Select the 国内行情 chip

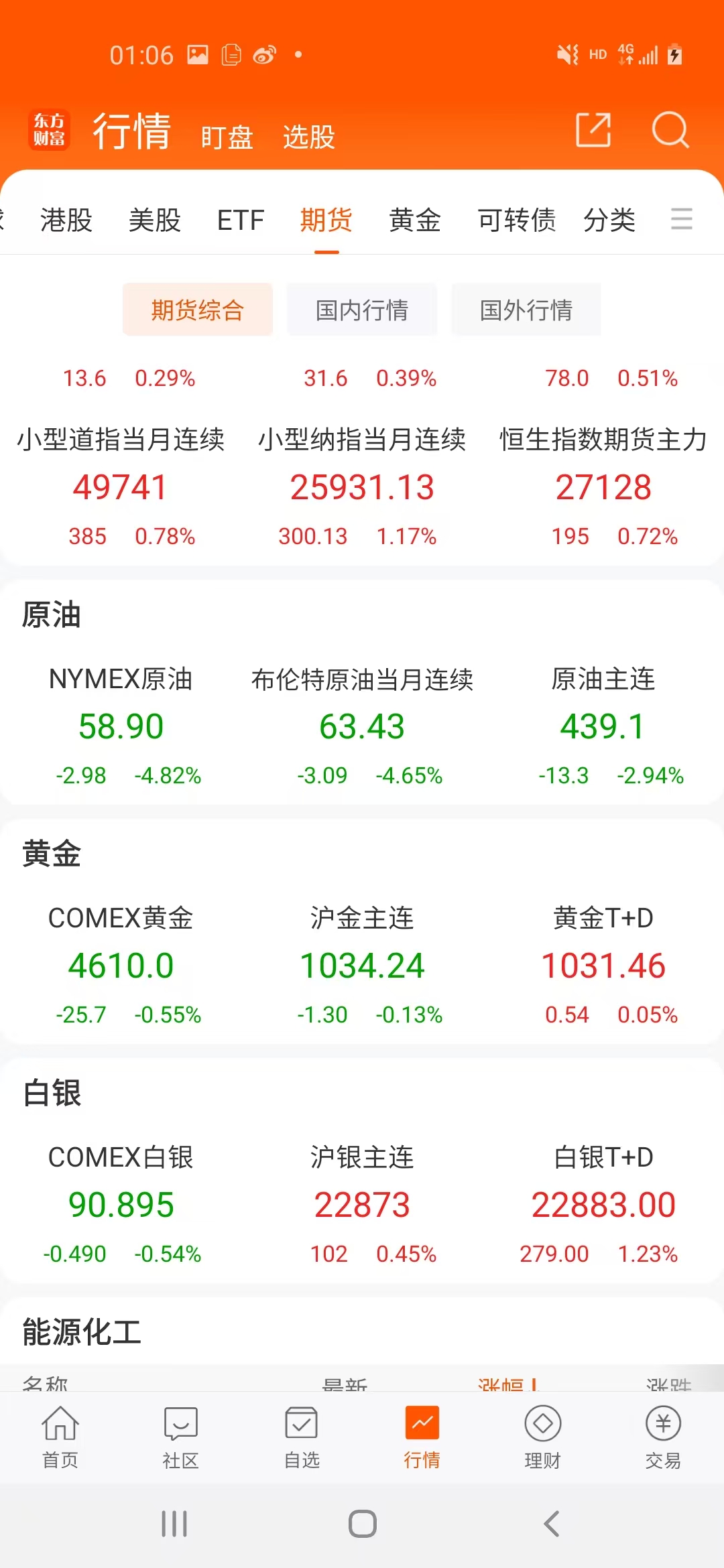click(362, 310)
